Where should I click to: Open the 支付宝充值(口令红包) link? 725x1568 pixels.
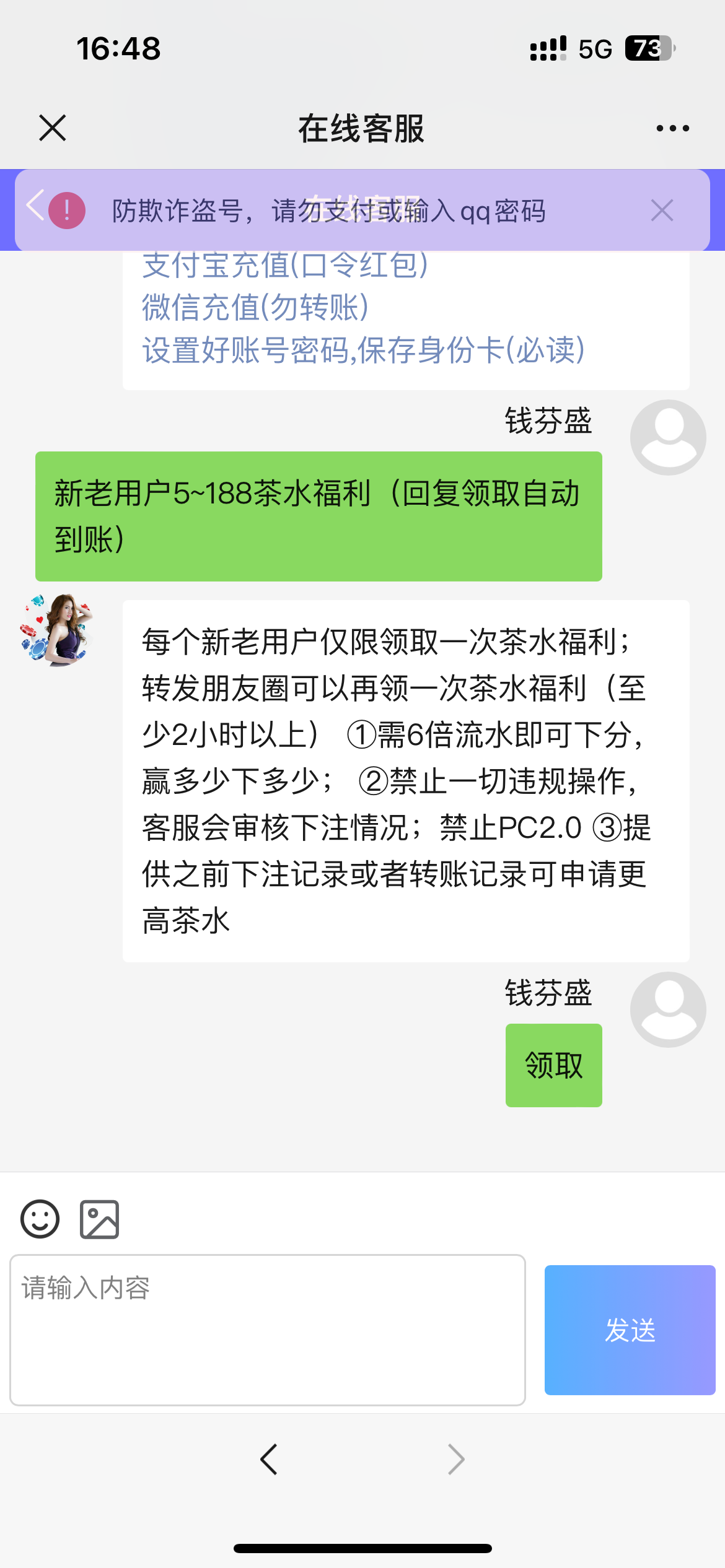[285, 266]
